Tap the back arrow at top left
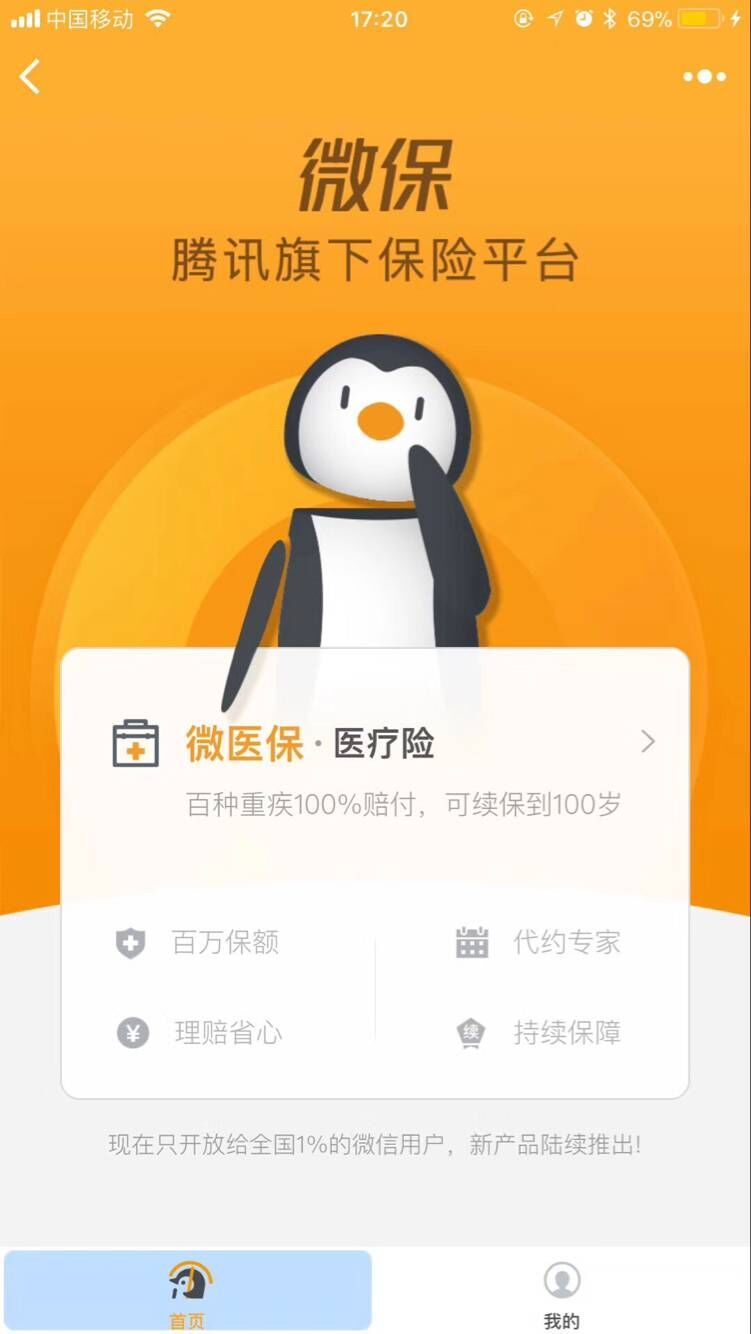The height and width of the screenshot is (1334, 751). [30, 76]
